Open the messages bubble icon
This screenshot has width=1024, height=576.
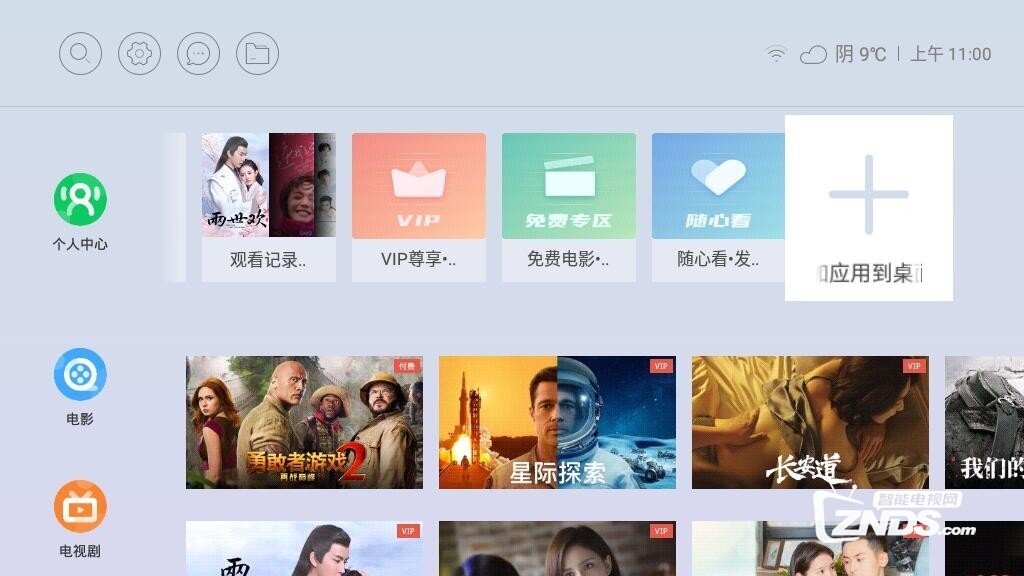[198, 54]
